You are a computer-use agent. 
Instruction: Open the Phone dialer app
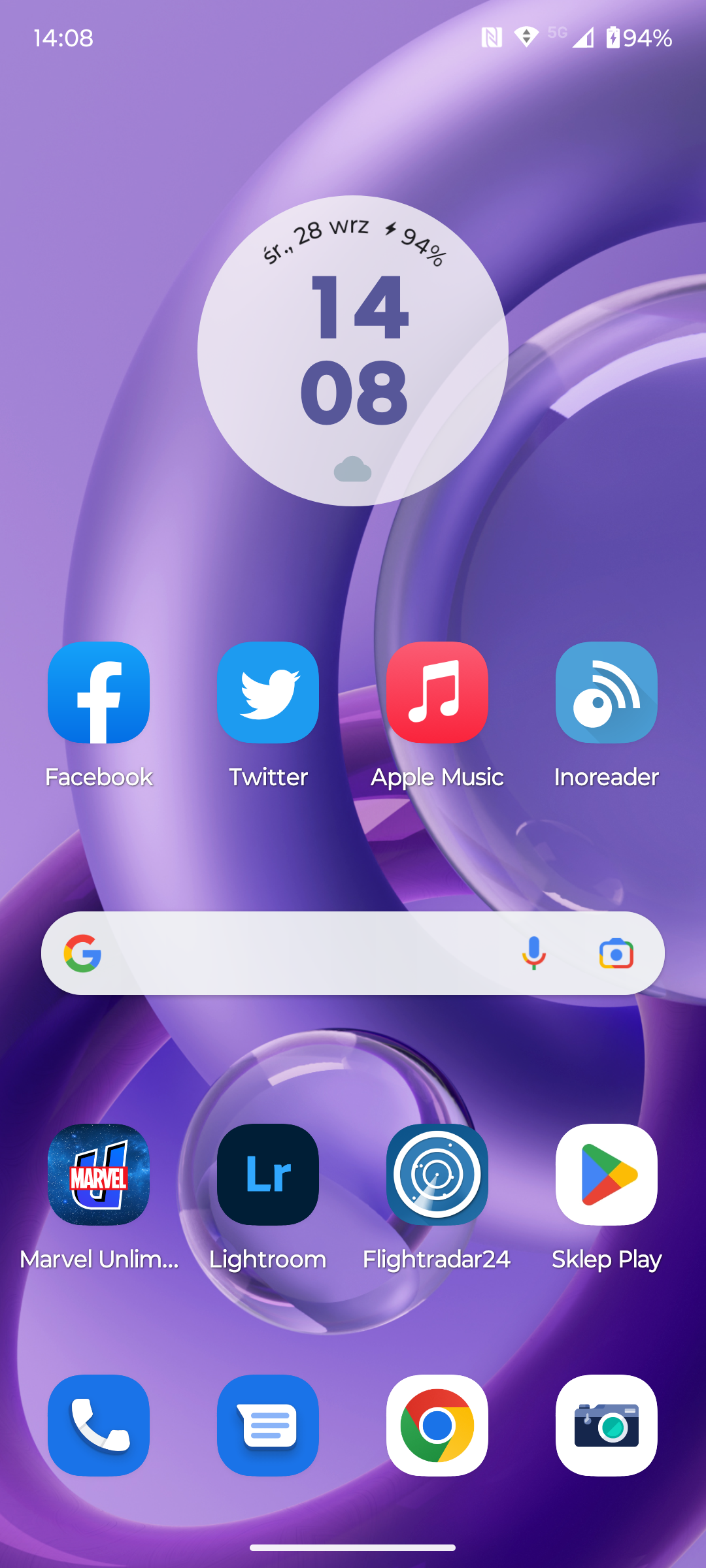[x=99, y=1426]
